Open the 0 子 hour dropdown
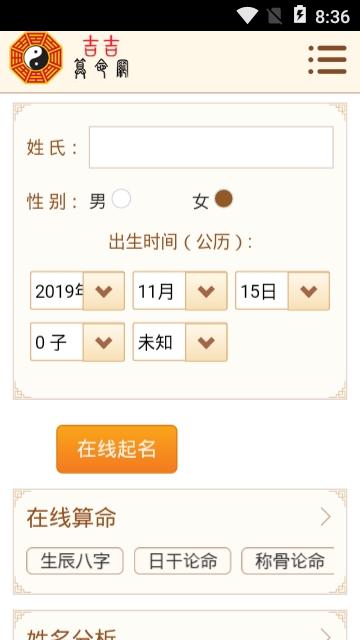 (78, 342)
